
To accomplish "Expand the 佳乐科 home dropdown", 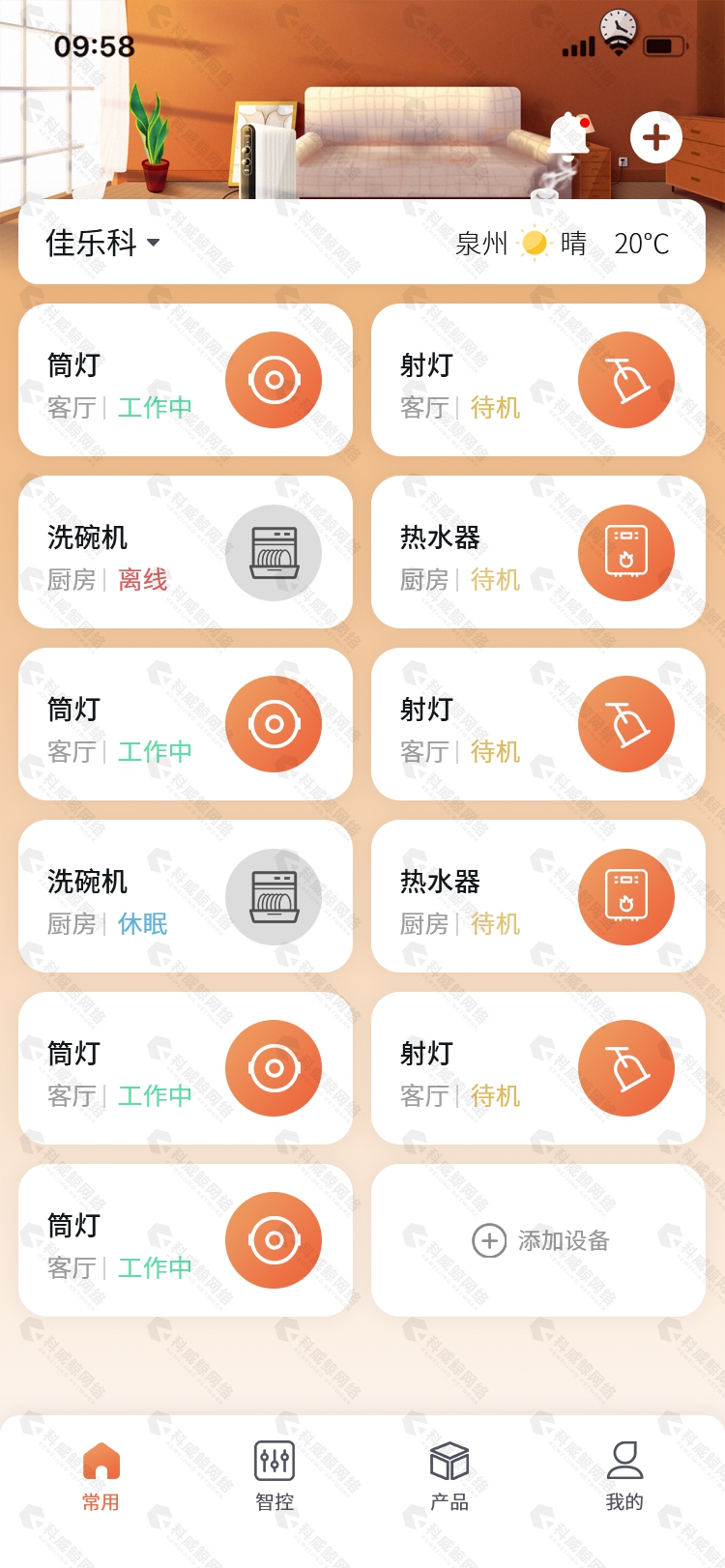I will click(x=103, y=243).
